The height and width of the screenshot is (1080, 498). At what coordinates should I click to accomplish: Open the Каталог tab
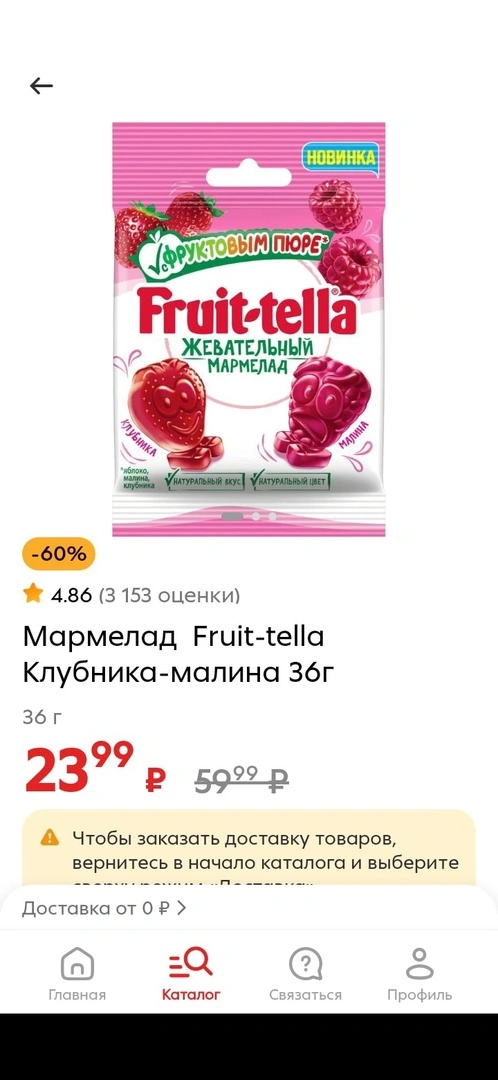pyautogui.click(x=191, y=974)
